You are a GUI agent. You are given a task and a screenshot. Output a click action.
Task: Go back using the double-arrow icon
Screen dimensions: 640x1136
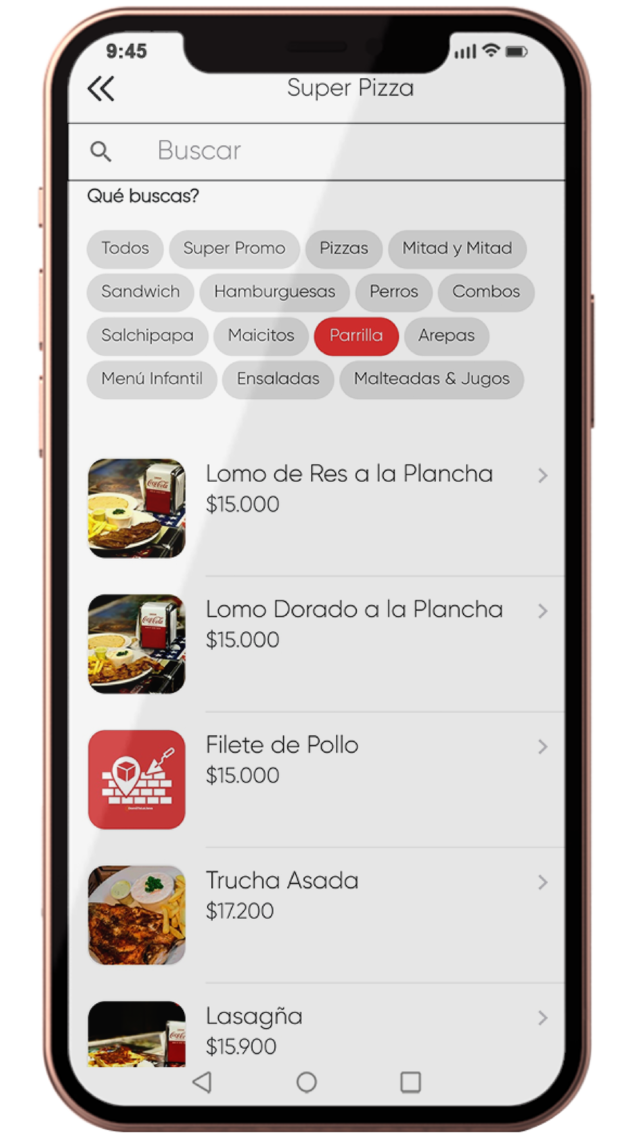pos(101,89)
